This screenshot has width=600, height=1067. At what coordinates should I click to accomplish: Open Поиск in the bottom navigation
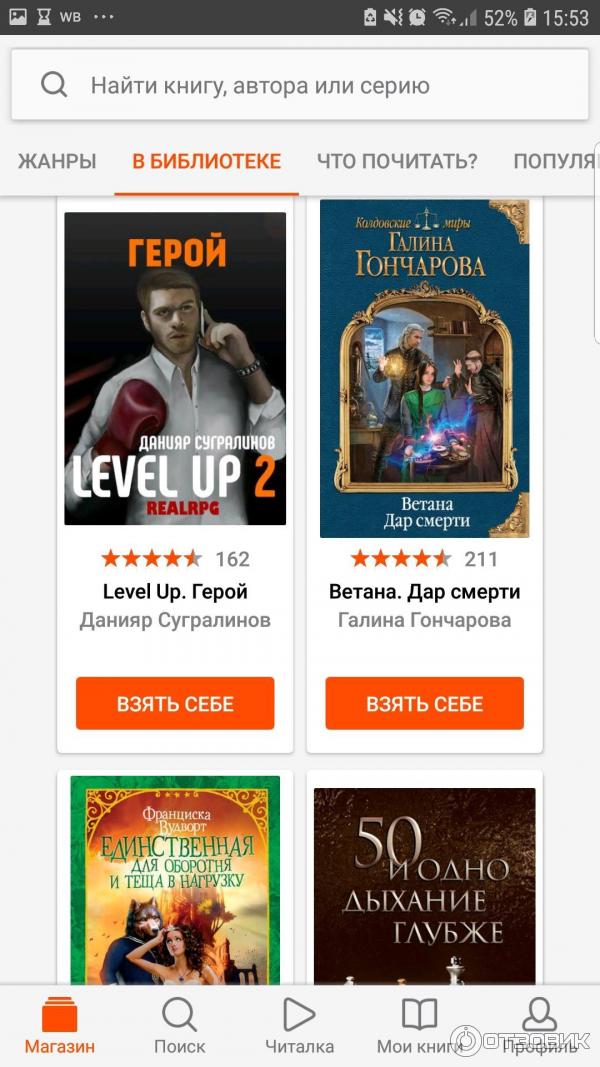tap(180, 1026)
